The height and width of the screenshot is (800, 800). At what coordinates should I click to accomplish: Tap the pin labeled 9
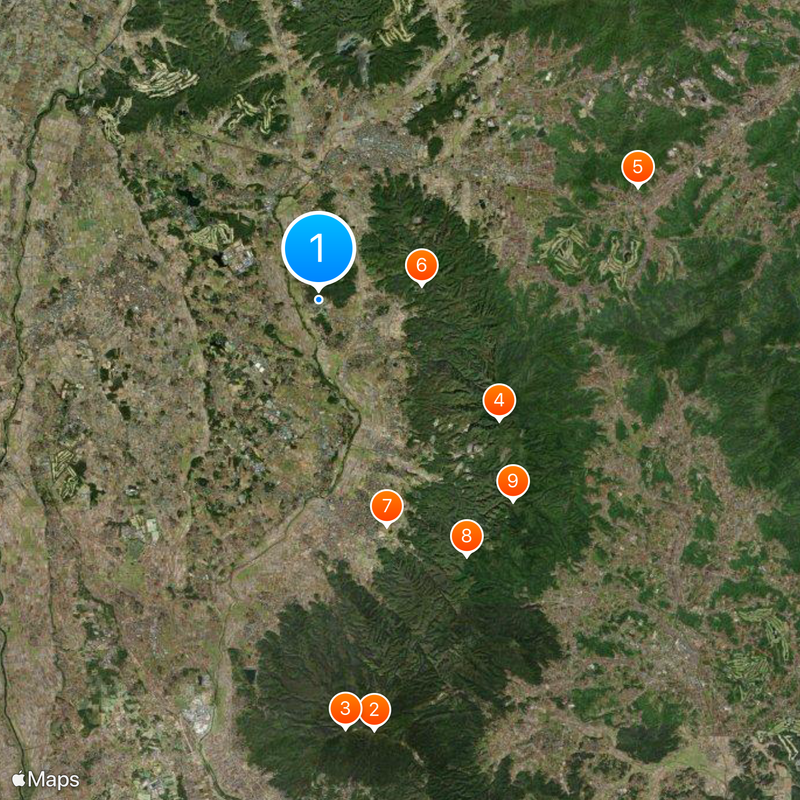coord(513,481)
